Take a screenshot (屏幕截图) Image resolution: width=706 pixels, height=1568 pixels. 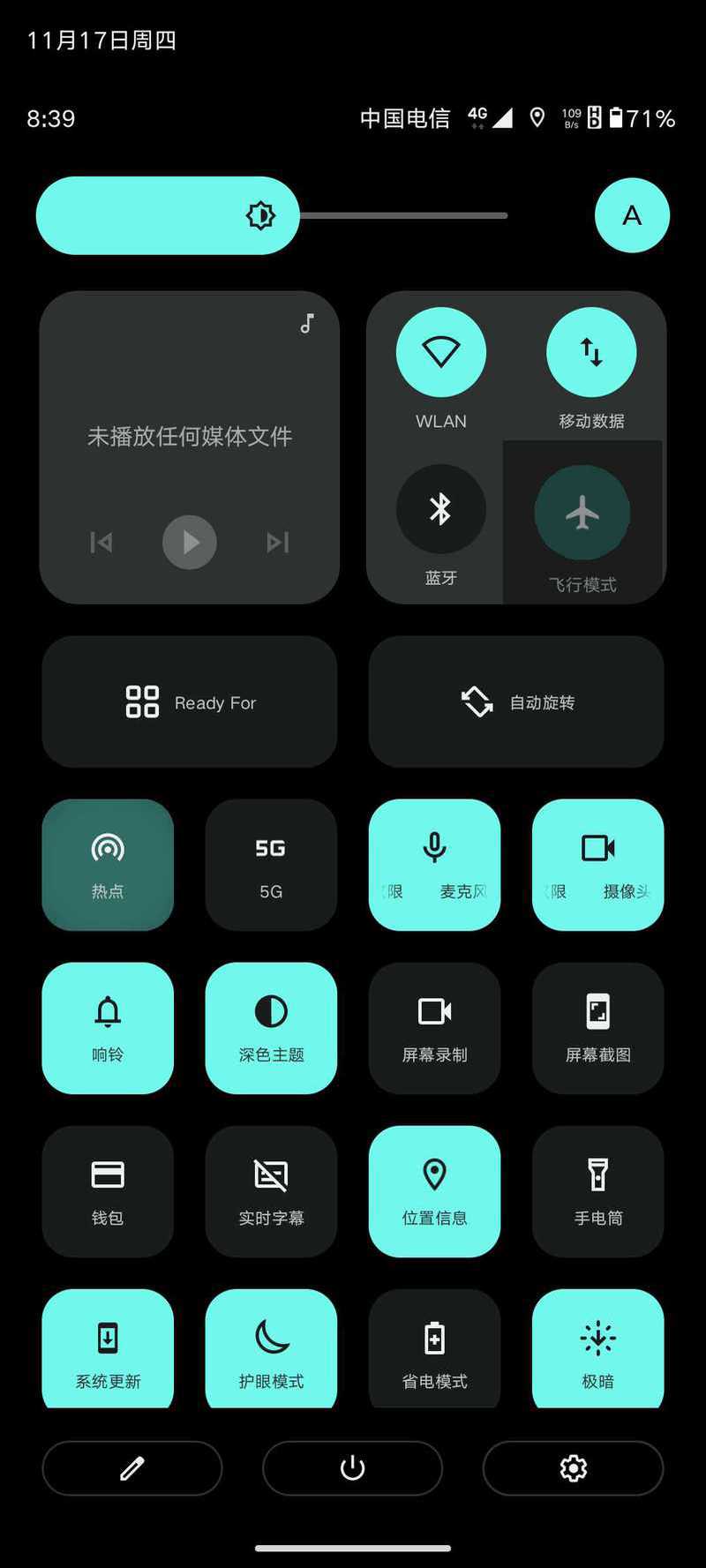click(x=597, y=1028)
